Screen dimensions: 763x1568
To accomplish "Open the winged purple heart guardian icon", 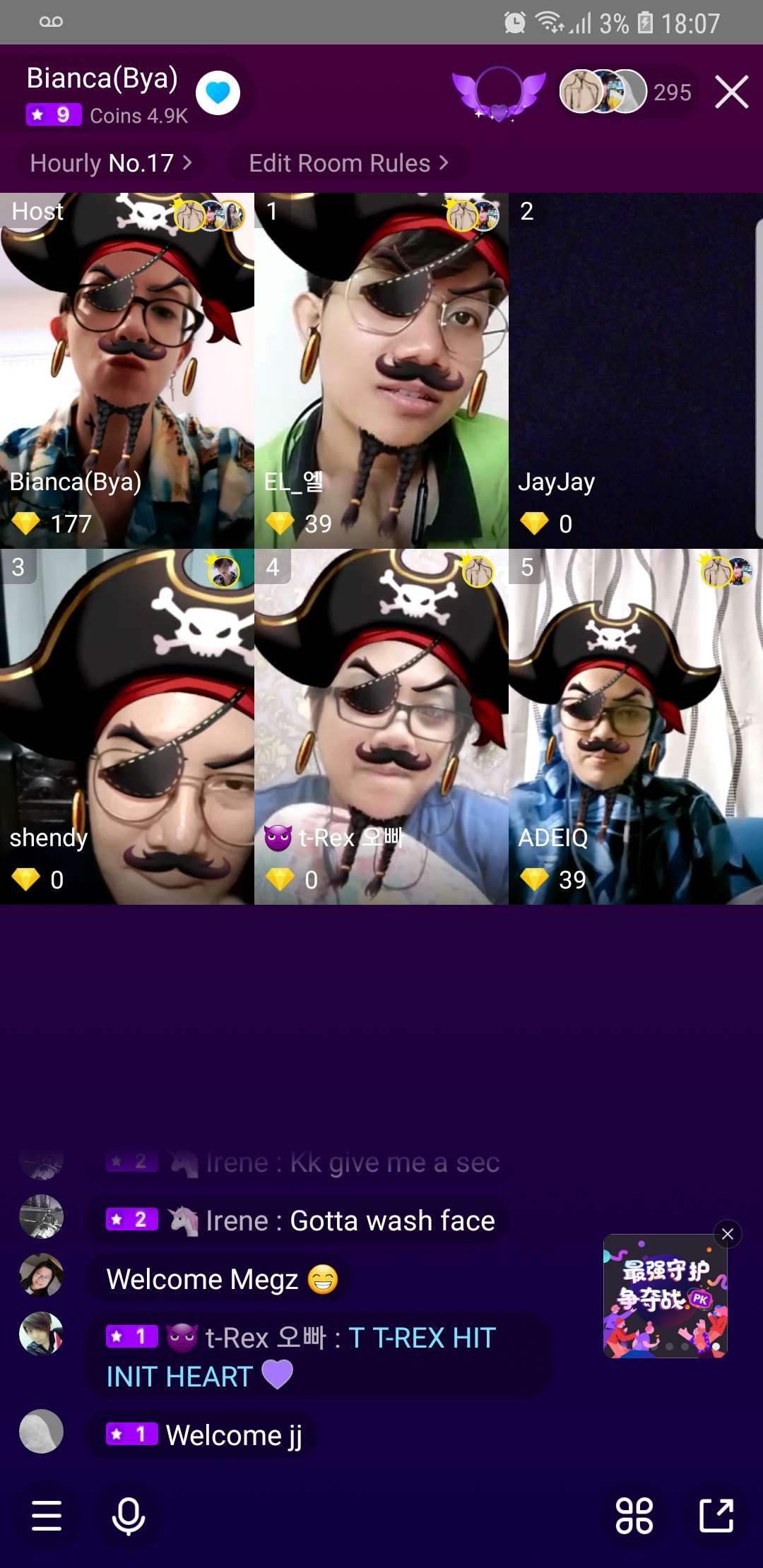I will coord(499,93).
